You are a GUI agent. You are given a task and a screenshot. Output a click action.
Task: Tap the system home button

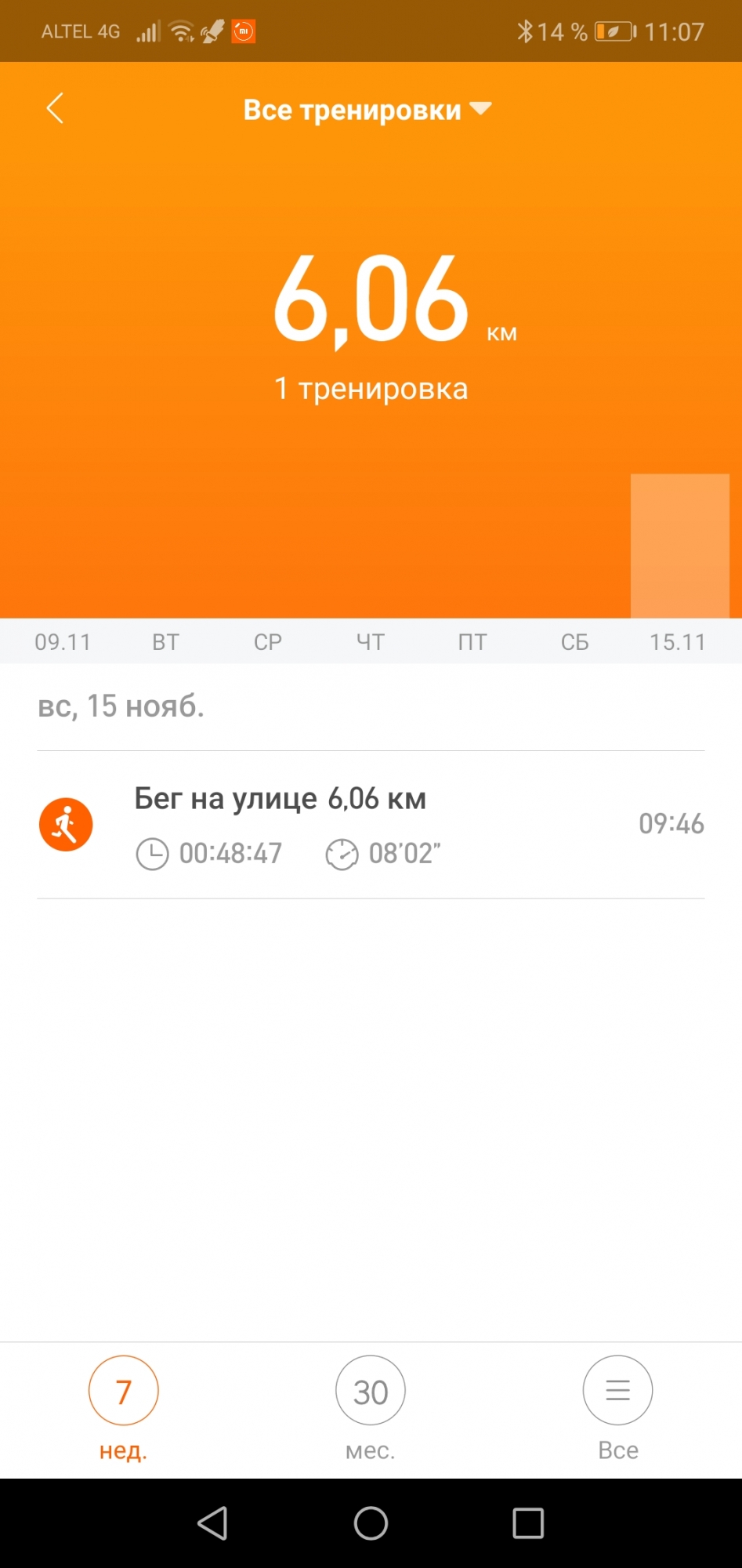(371, 1523)
